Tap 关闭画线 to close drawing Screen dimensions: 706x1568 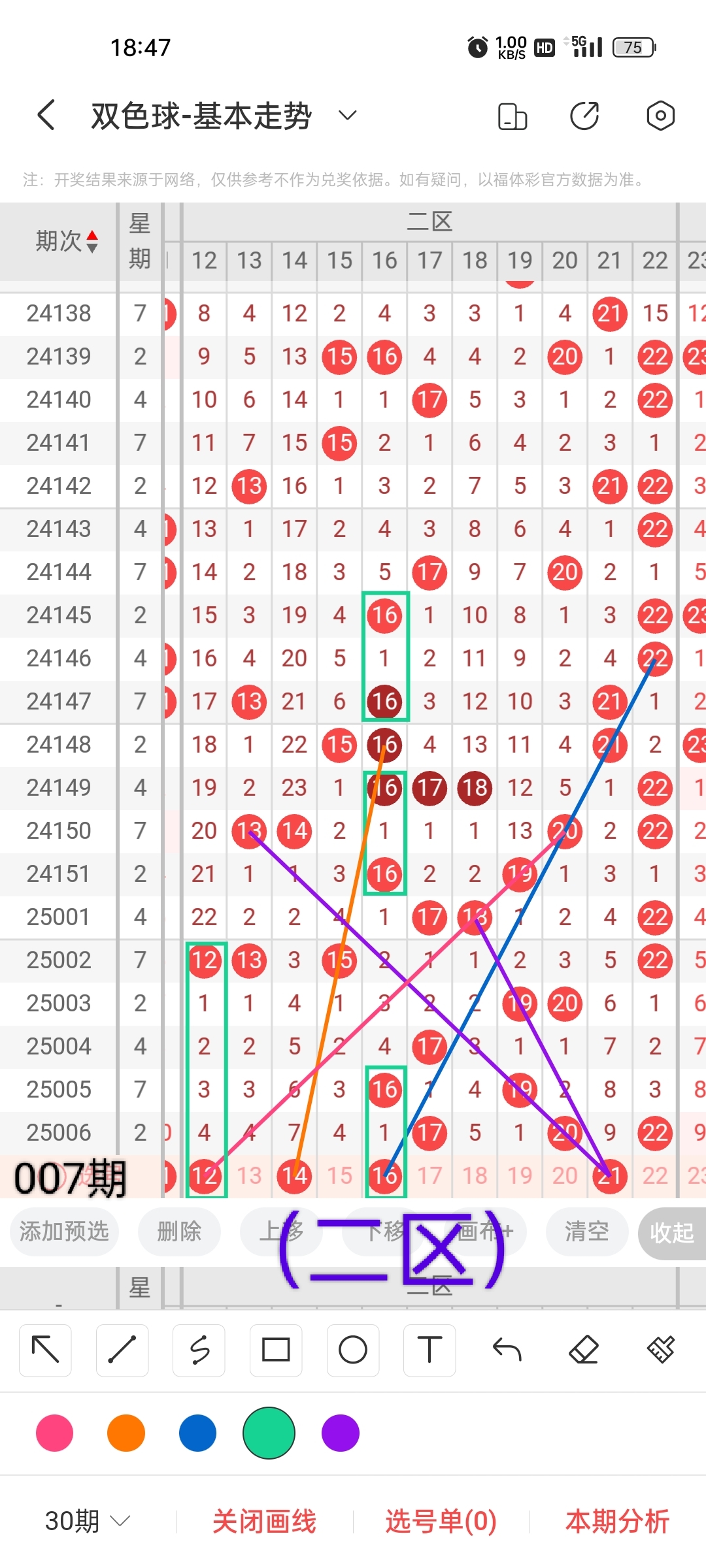coord(264,1521)
